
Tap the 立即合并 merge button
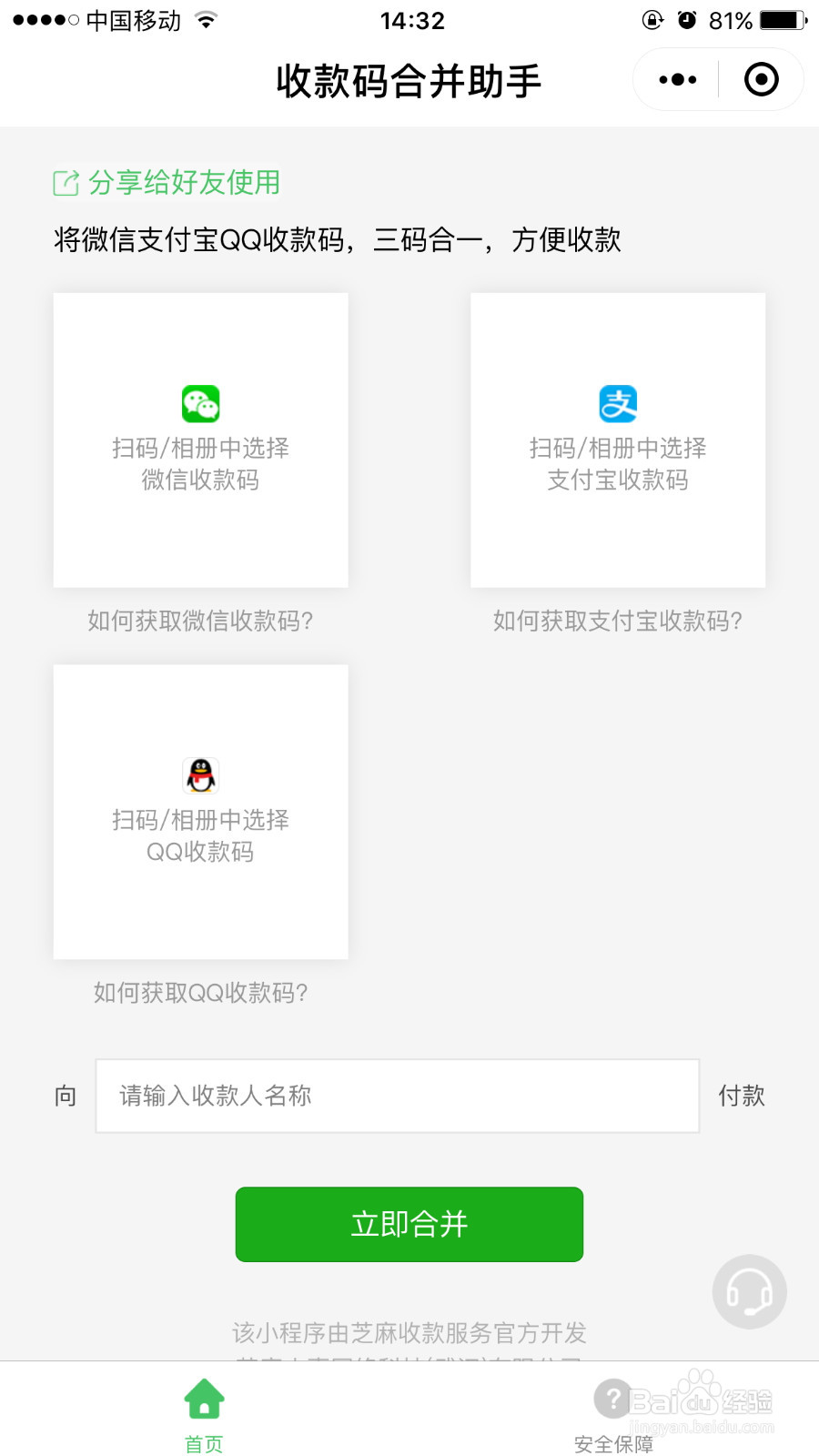click(409, 1224)
